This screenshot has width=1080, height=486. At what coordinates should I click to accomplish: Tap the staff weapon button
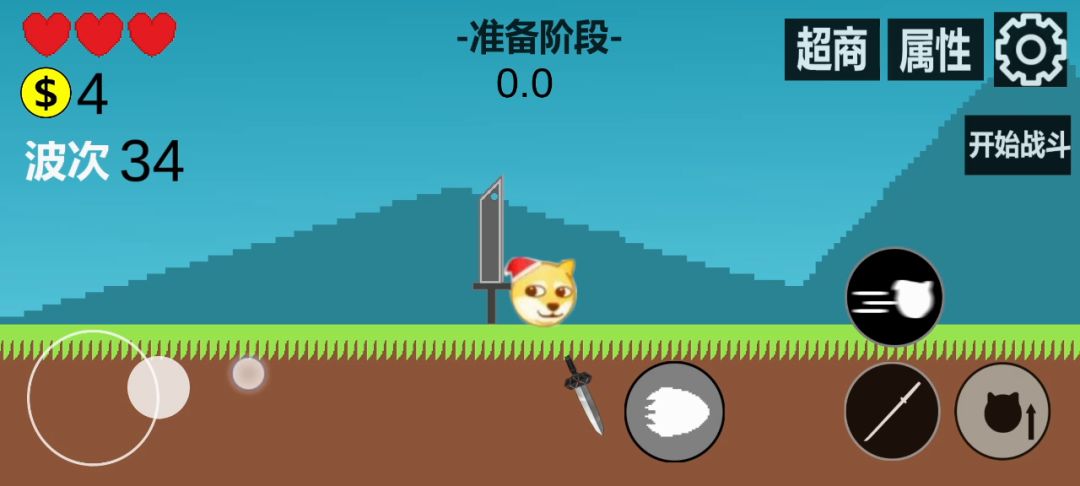click(891, 411)
